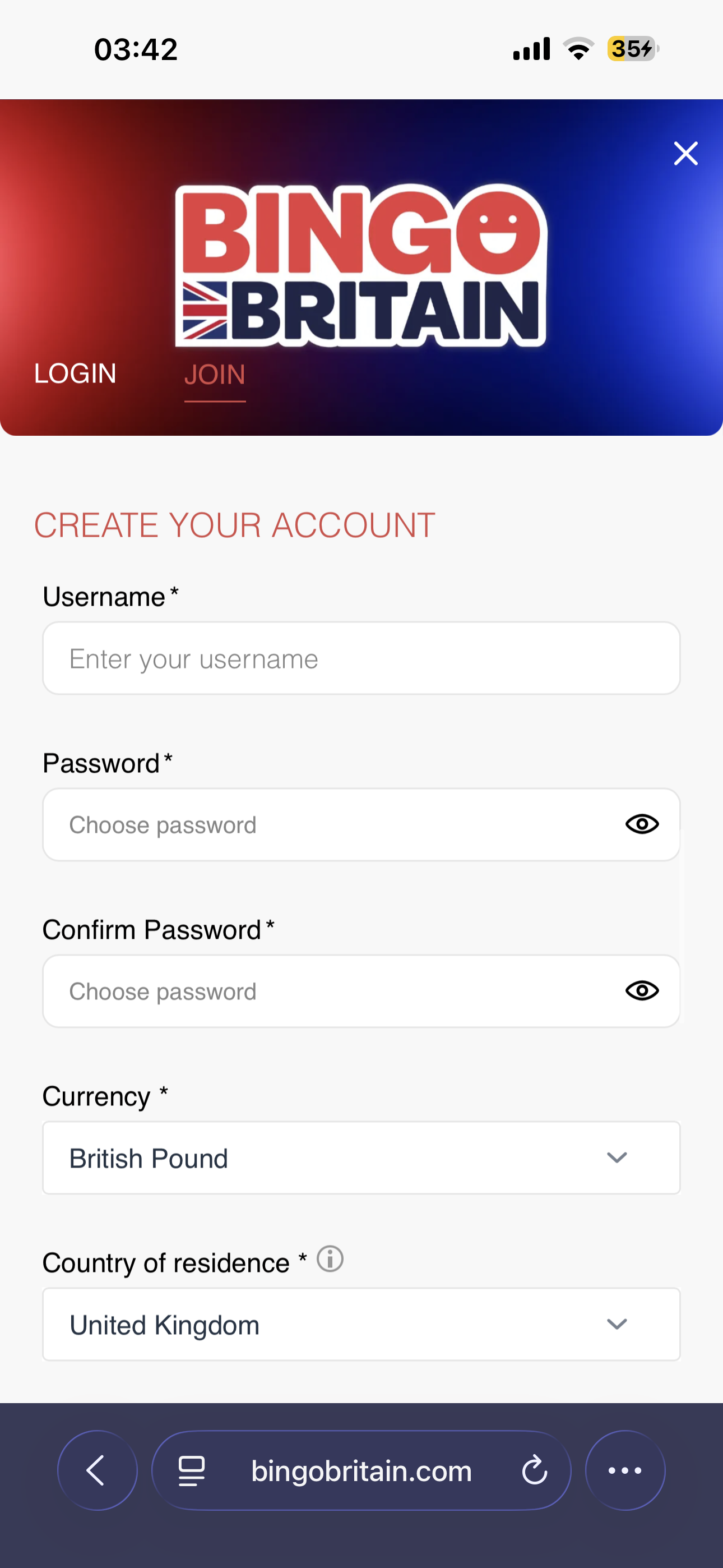Expand the Country of residence dropdown

(361, 1324)
